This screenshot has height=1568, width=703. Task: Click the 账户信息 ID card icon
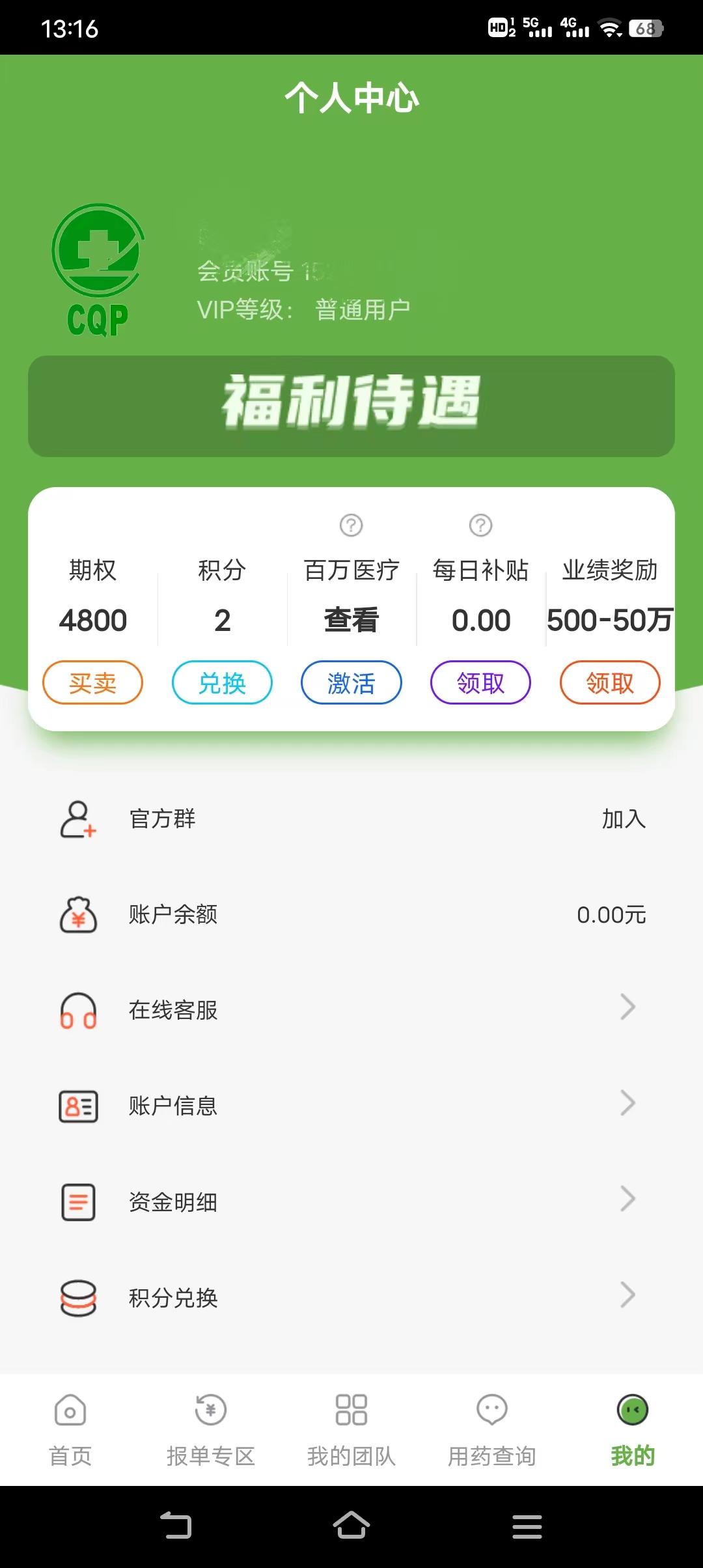78,1105
